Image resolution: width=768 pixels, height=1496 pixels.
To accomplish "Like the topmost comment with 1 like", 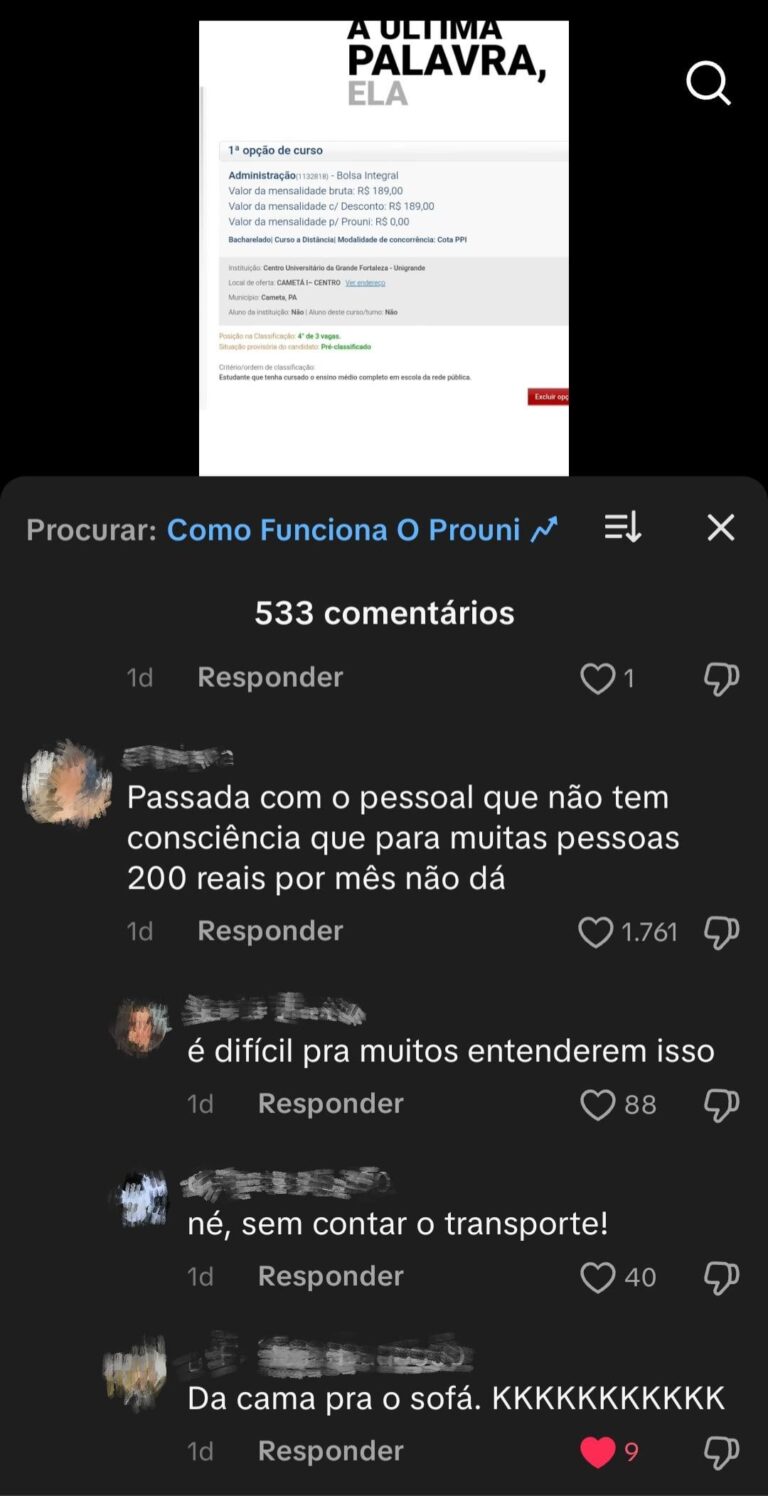I will click(598, 679).
